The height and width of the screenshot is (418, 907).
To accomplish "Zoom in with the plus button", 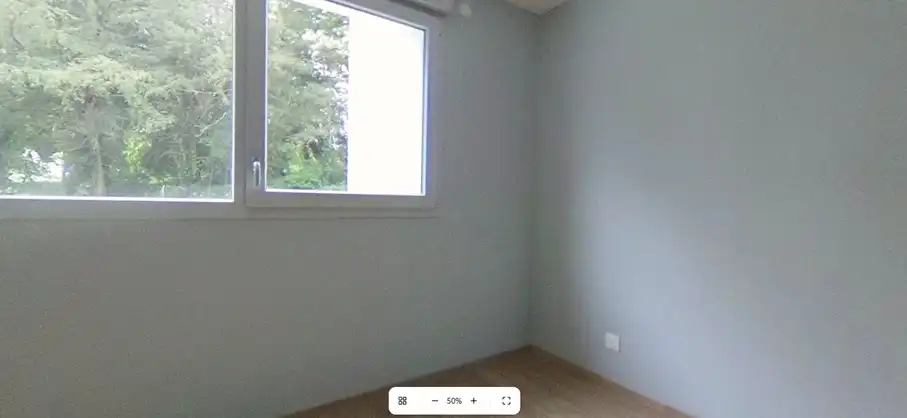I will 474,401.
